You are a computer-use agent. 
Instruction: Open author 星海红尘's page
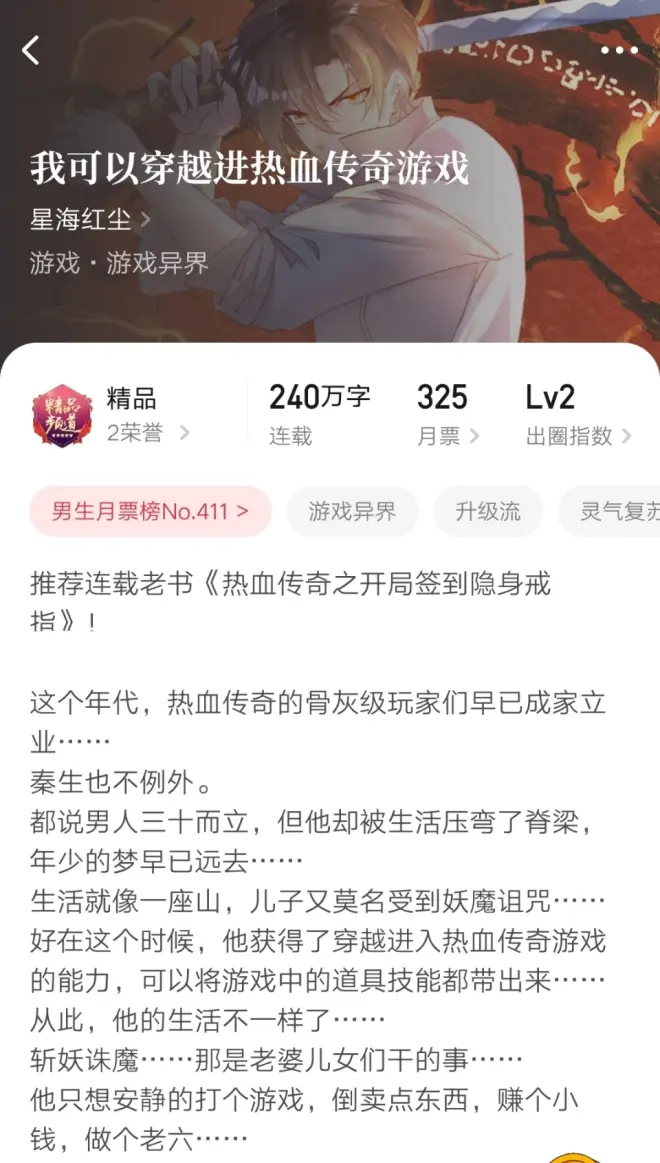(90, 218)
